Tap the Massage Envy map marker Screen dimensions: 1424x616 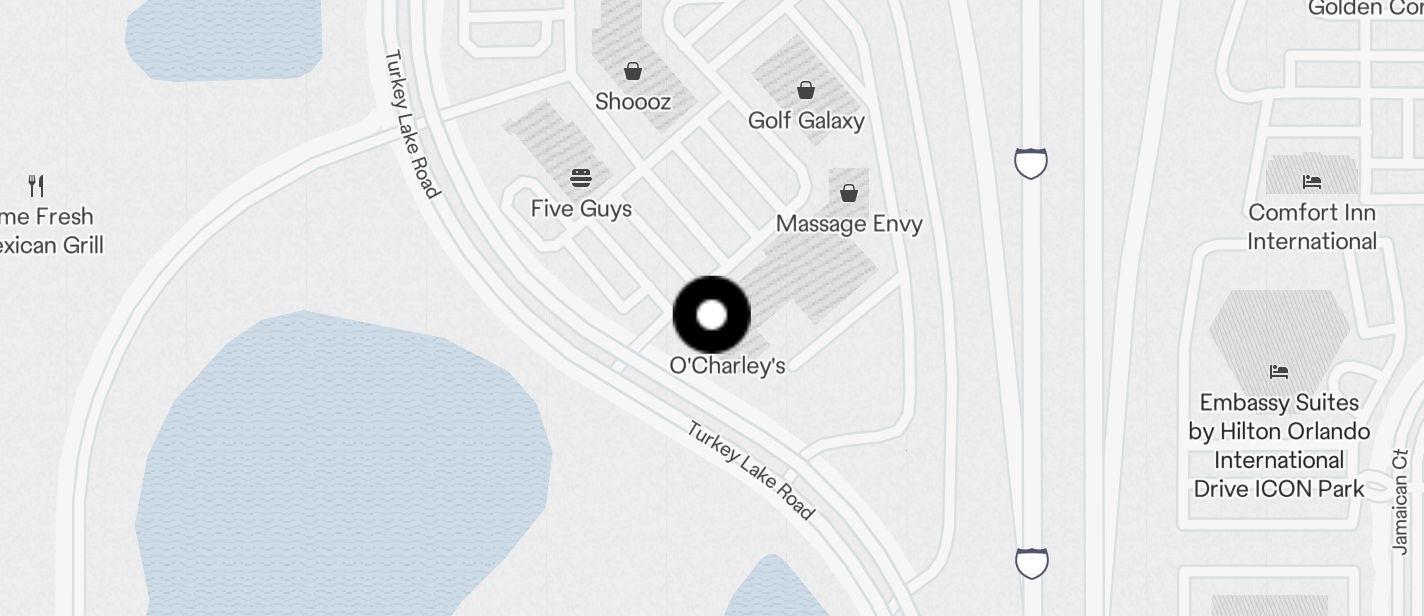(x=849, y=193)
